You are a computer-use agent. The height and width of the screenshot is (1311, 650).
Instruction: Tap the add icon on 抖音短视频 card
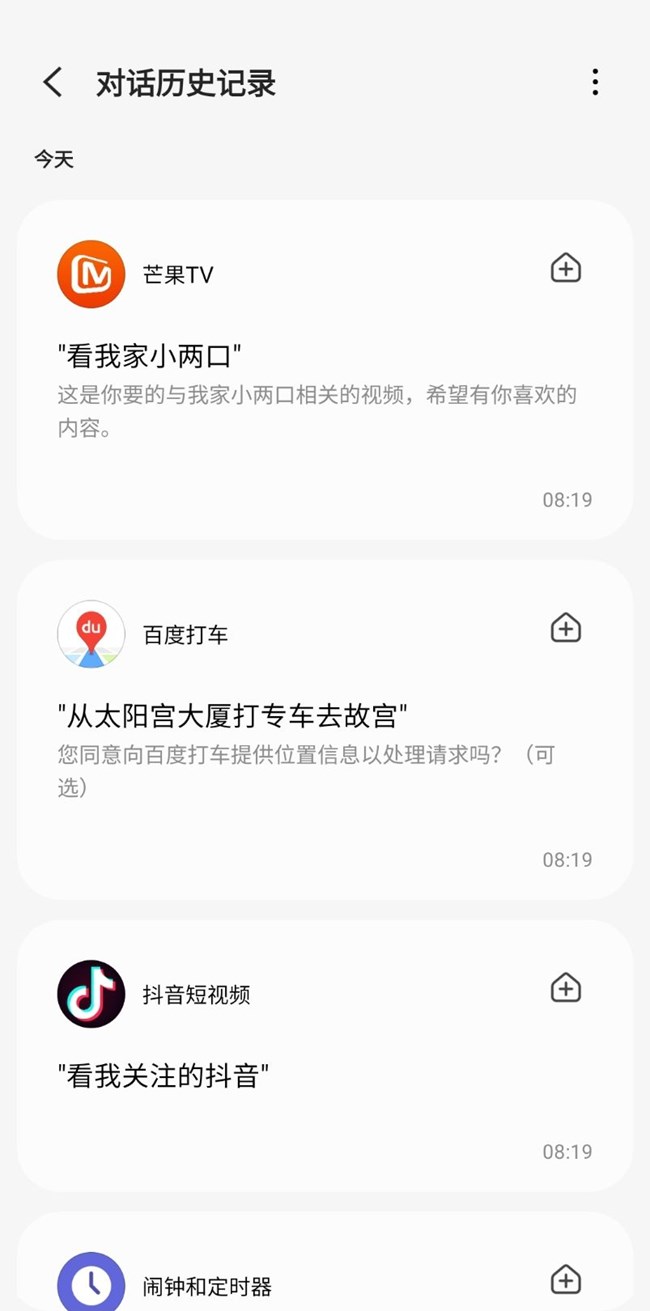[566, 988]
